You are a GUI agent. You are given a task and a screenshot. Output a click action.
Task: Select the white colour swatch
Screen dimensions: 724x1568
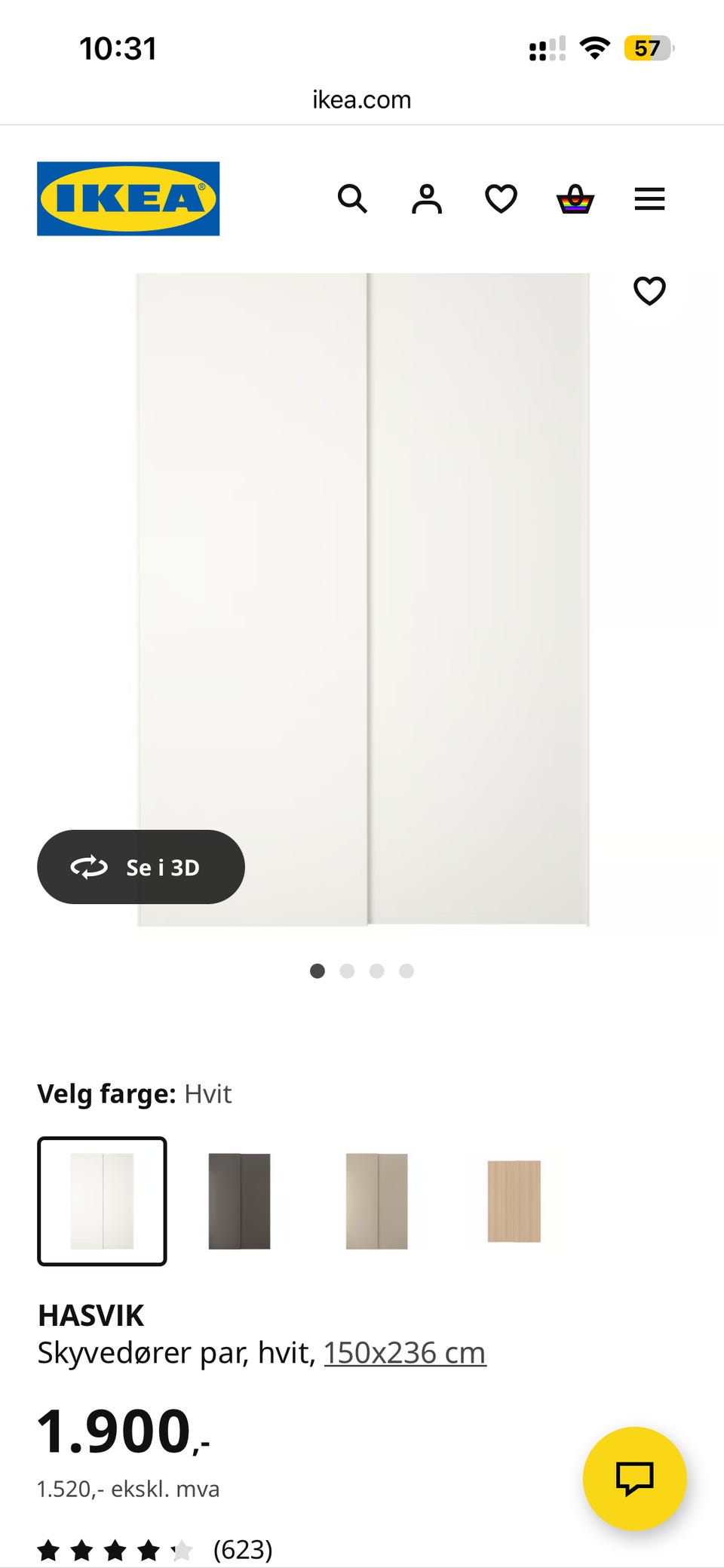[102, 1201]
